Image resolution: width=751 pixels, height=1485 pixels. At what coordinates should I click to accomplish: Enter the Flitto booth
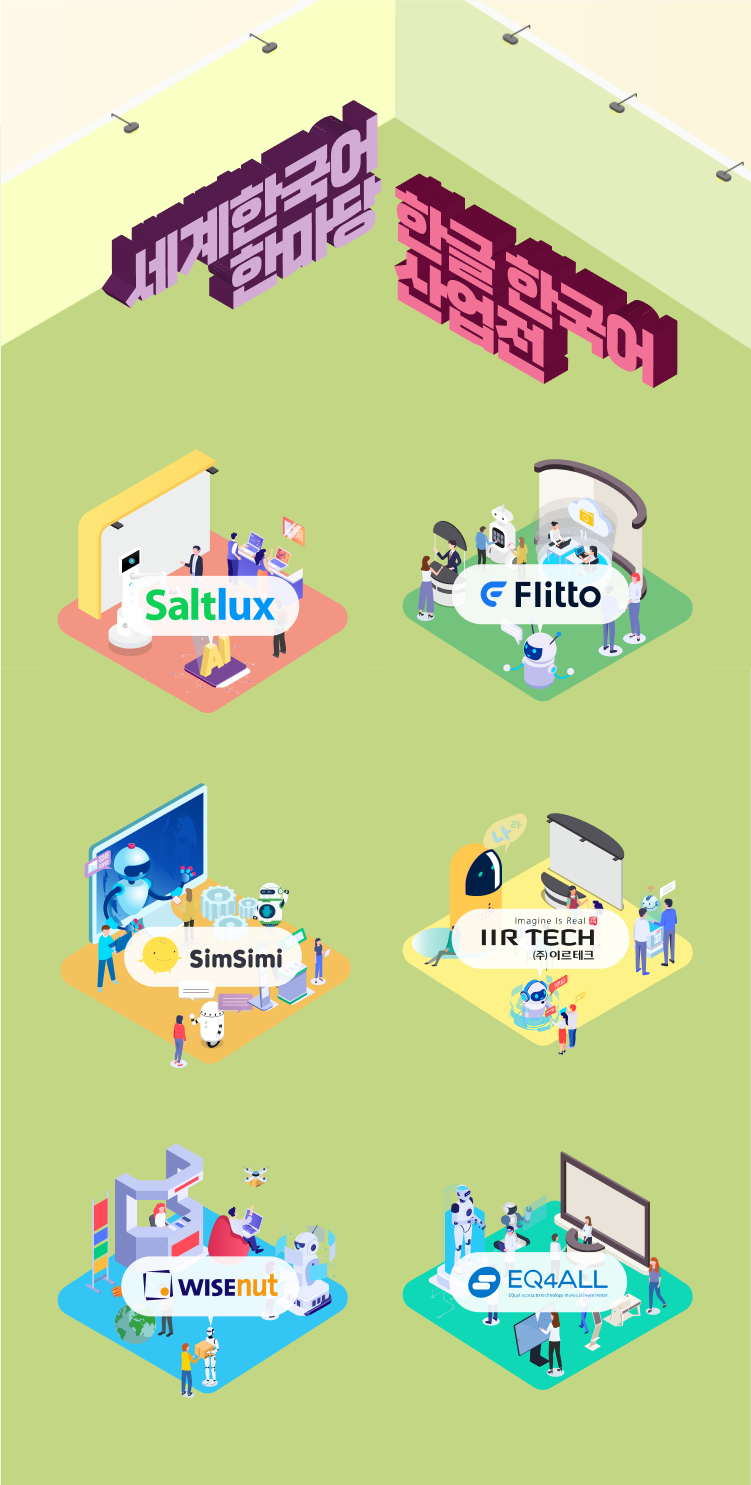point(541,596)
